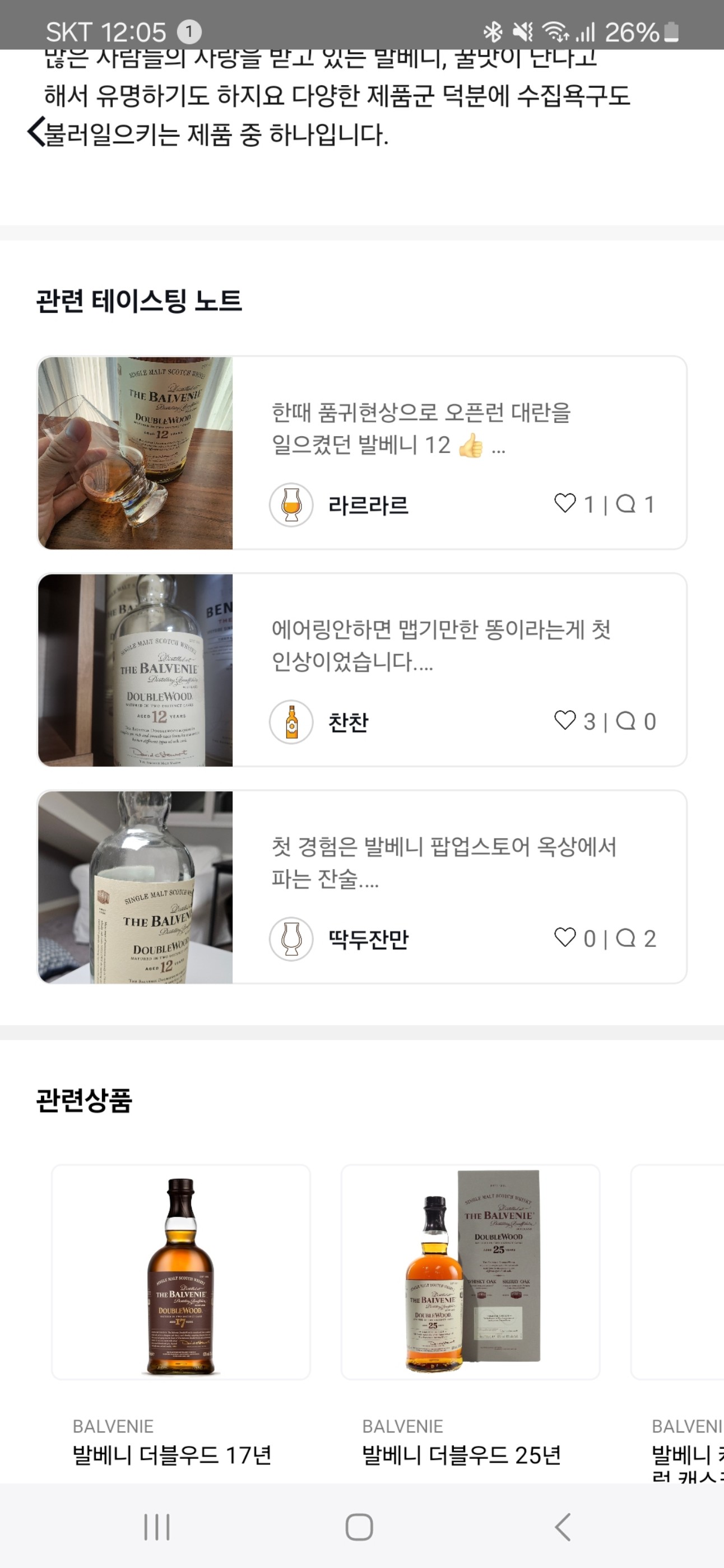This screenshot has width=724, height=1568.
Task: Go back using the top-left arrow
Action: click(36, 132)
